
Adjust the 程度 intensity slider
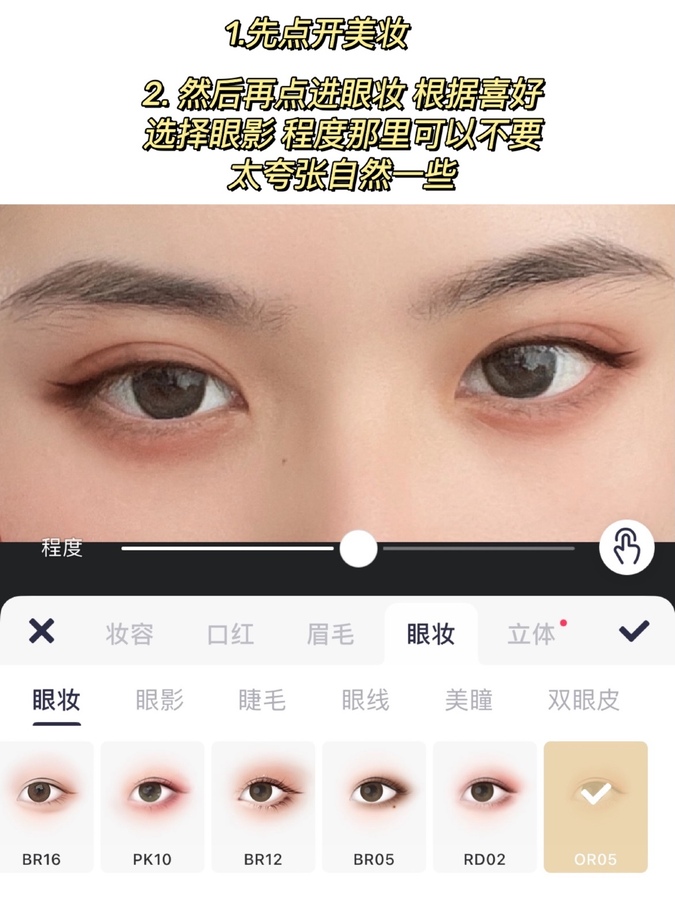click(x=358, y=548)
